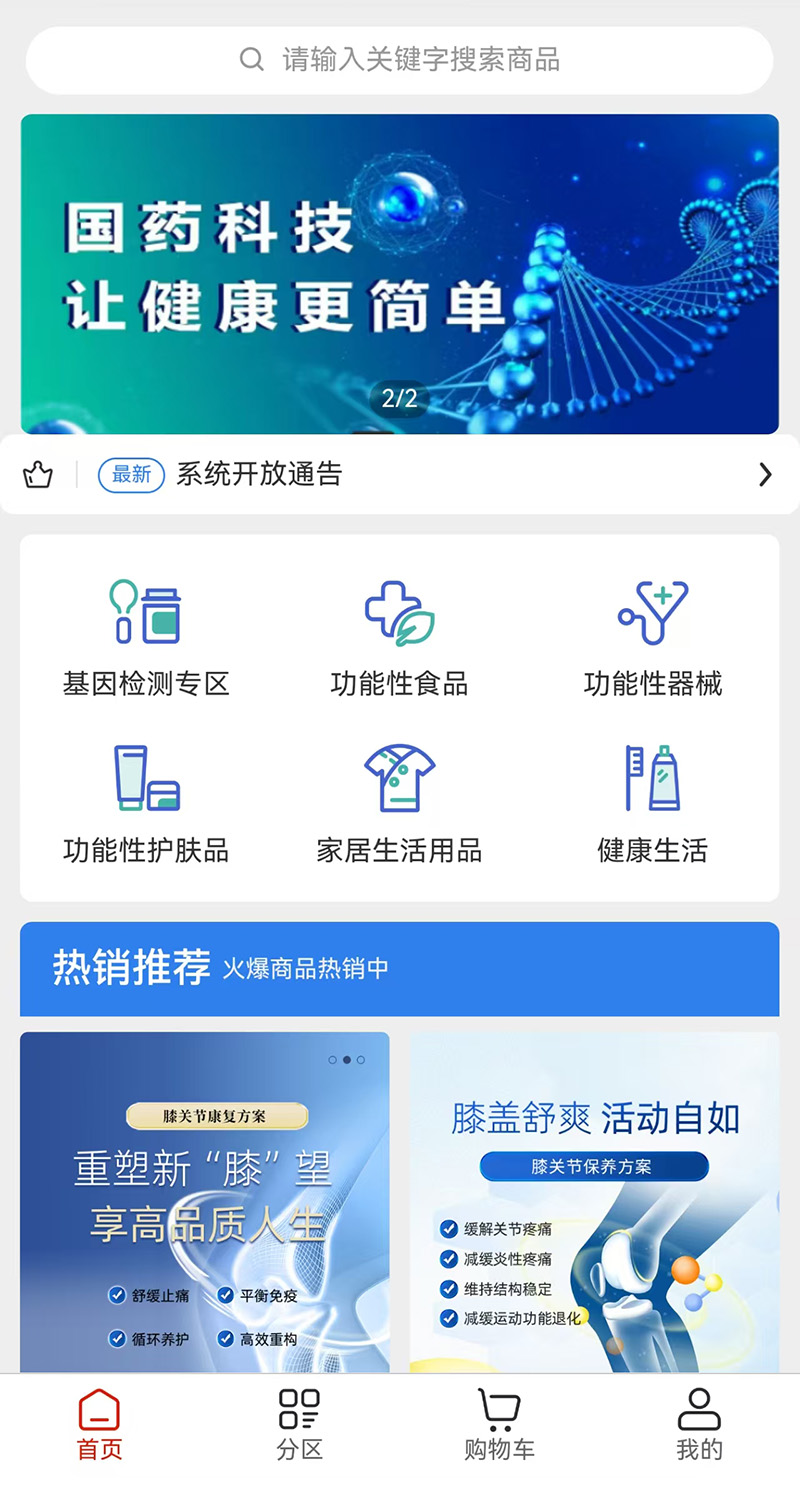Open the 膝关节保养方案 product card

point(594,1202)
